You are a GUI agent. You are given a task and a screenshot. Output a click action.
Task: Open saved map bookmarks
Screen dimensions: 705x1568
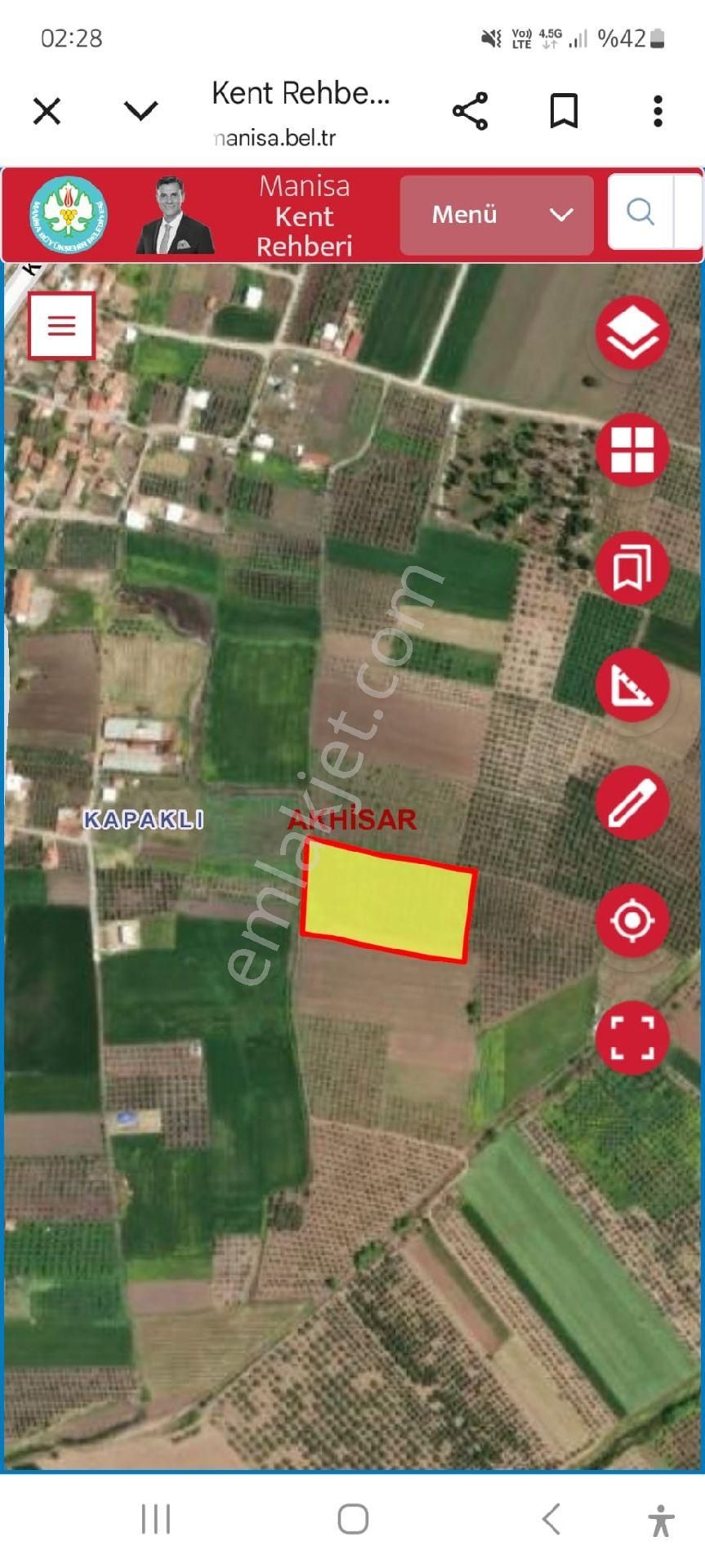[x=632, y=568]
